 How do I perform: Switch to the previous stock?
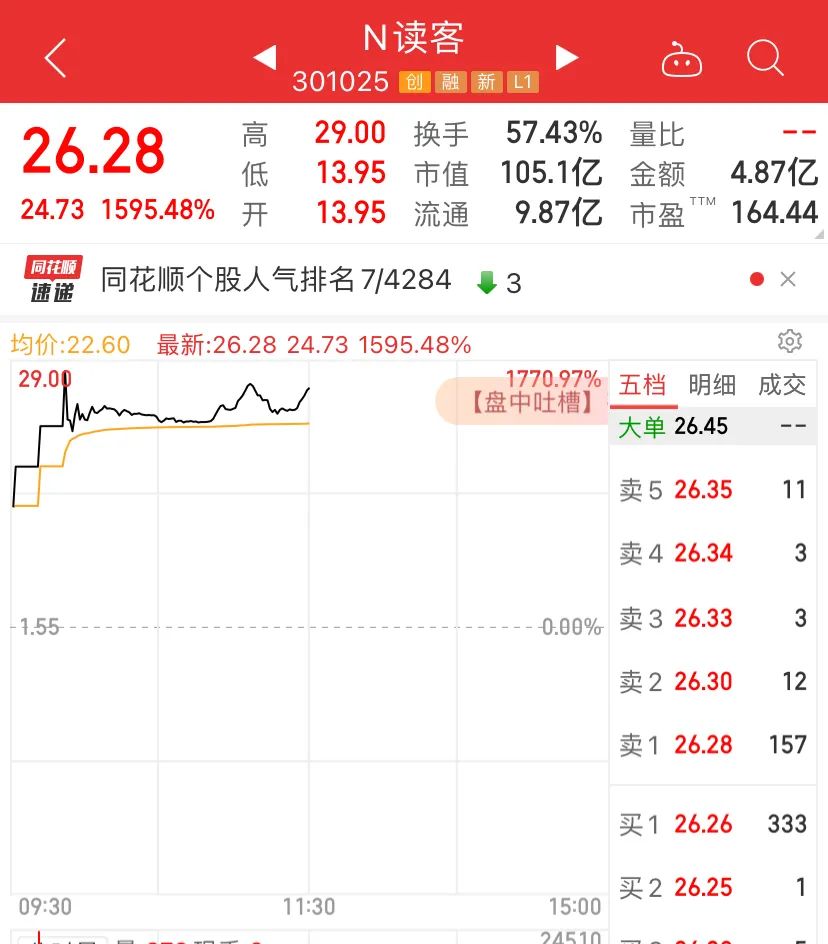[x=264, y=58]
